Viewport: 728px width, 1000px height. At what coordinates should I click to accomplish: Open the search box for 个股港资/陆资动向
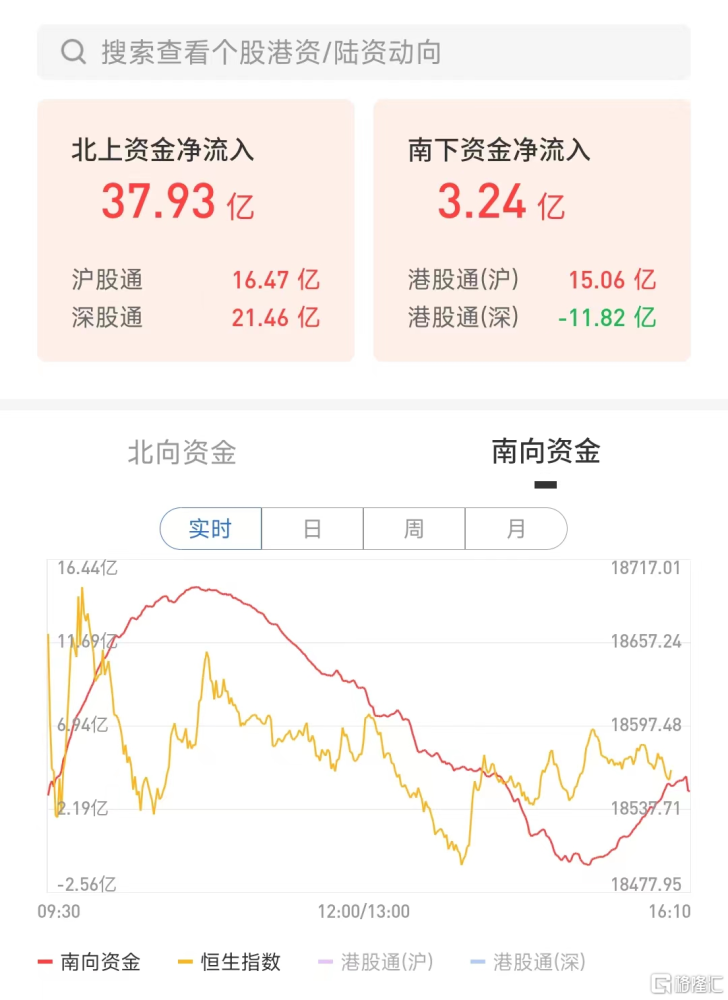point(363,52)
